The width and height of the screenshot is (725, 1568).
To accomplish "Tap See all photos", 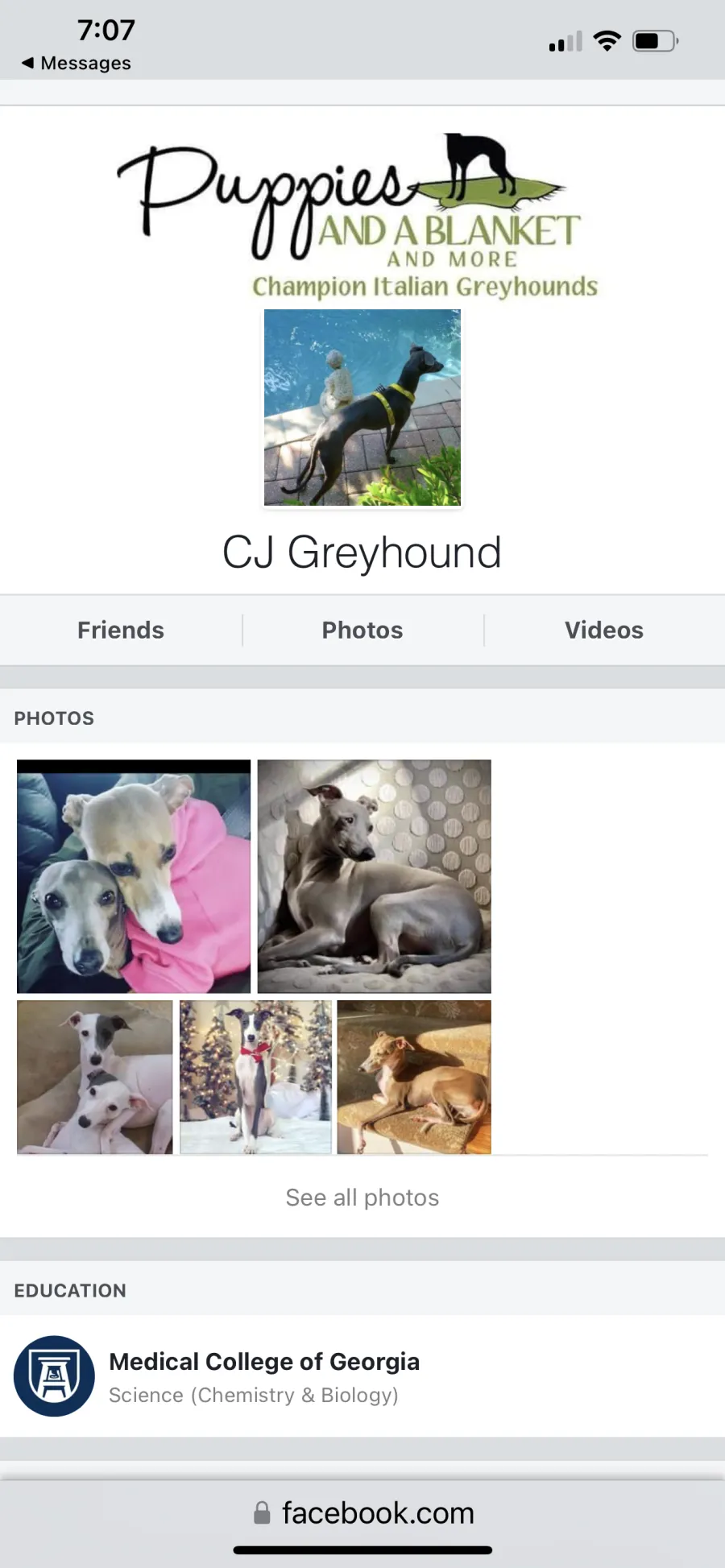I will tap(362, 1198).
